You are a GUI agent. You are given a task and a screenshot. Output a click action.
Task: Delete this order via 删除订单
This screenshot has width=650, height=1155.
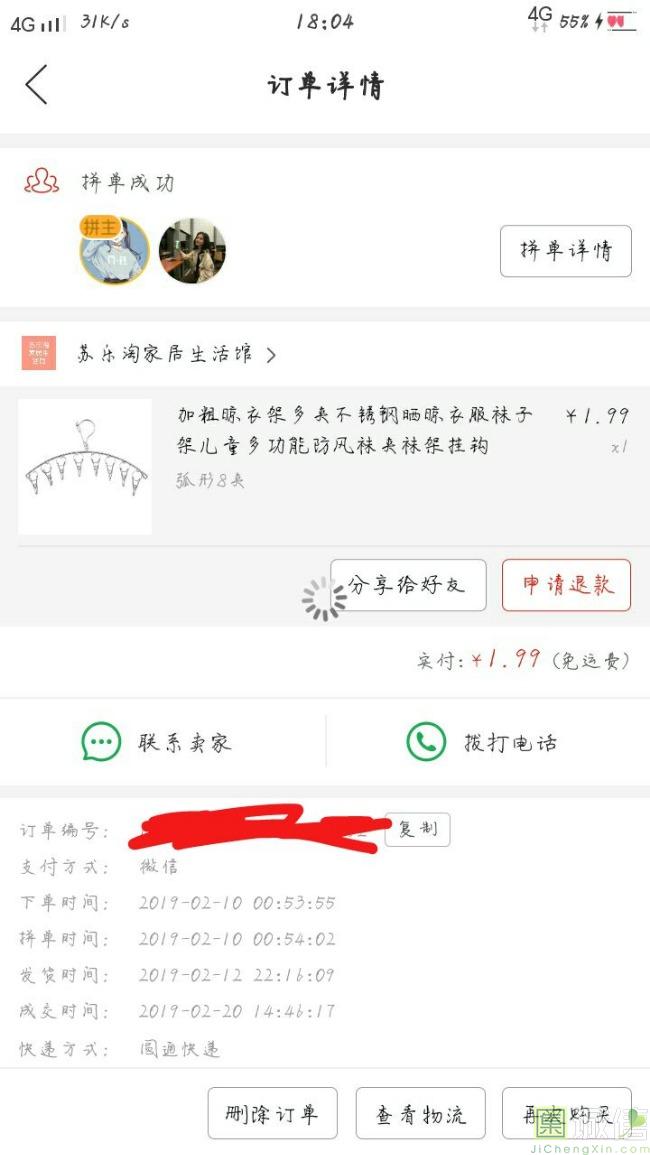tap(272, 1114)
